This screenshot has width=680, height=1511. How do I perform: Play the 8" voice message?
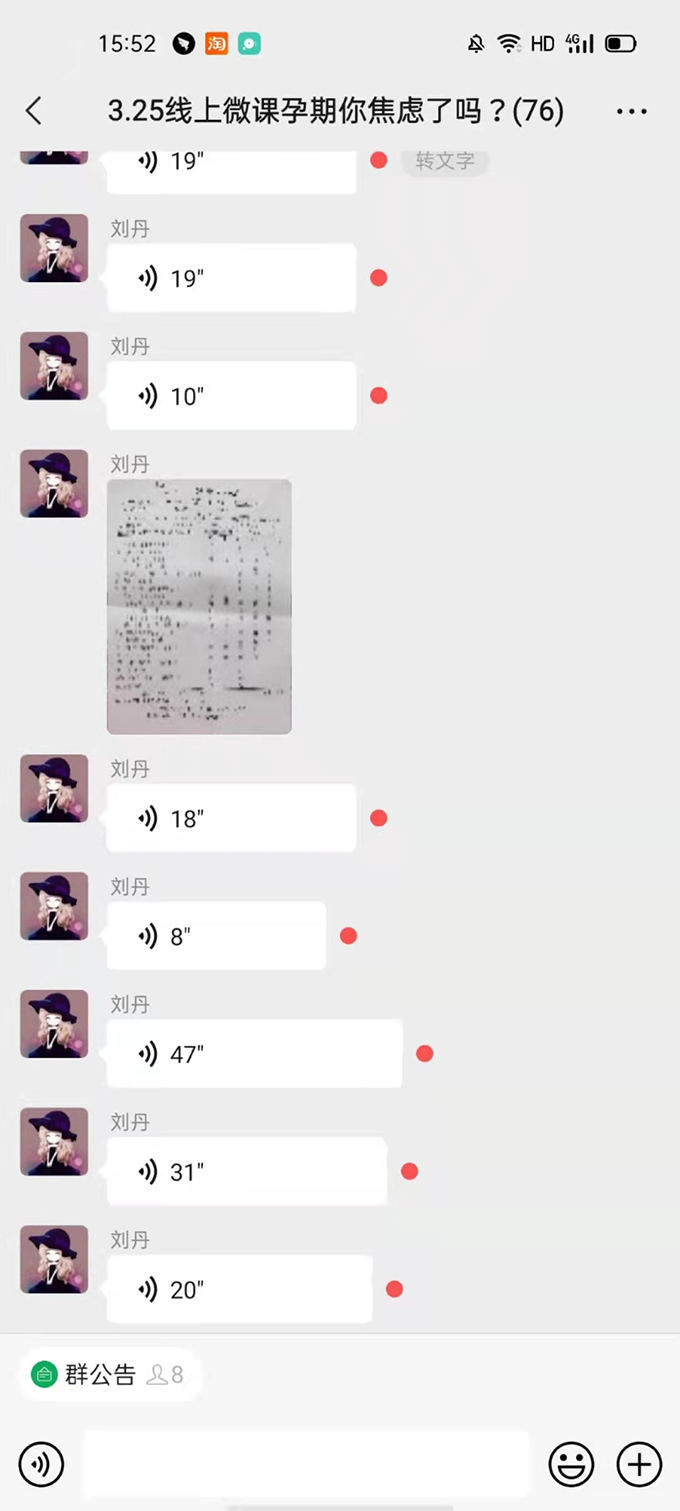[x=216, y=936]
